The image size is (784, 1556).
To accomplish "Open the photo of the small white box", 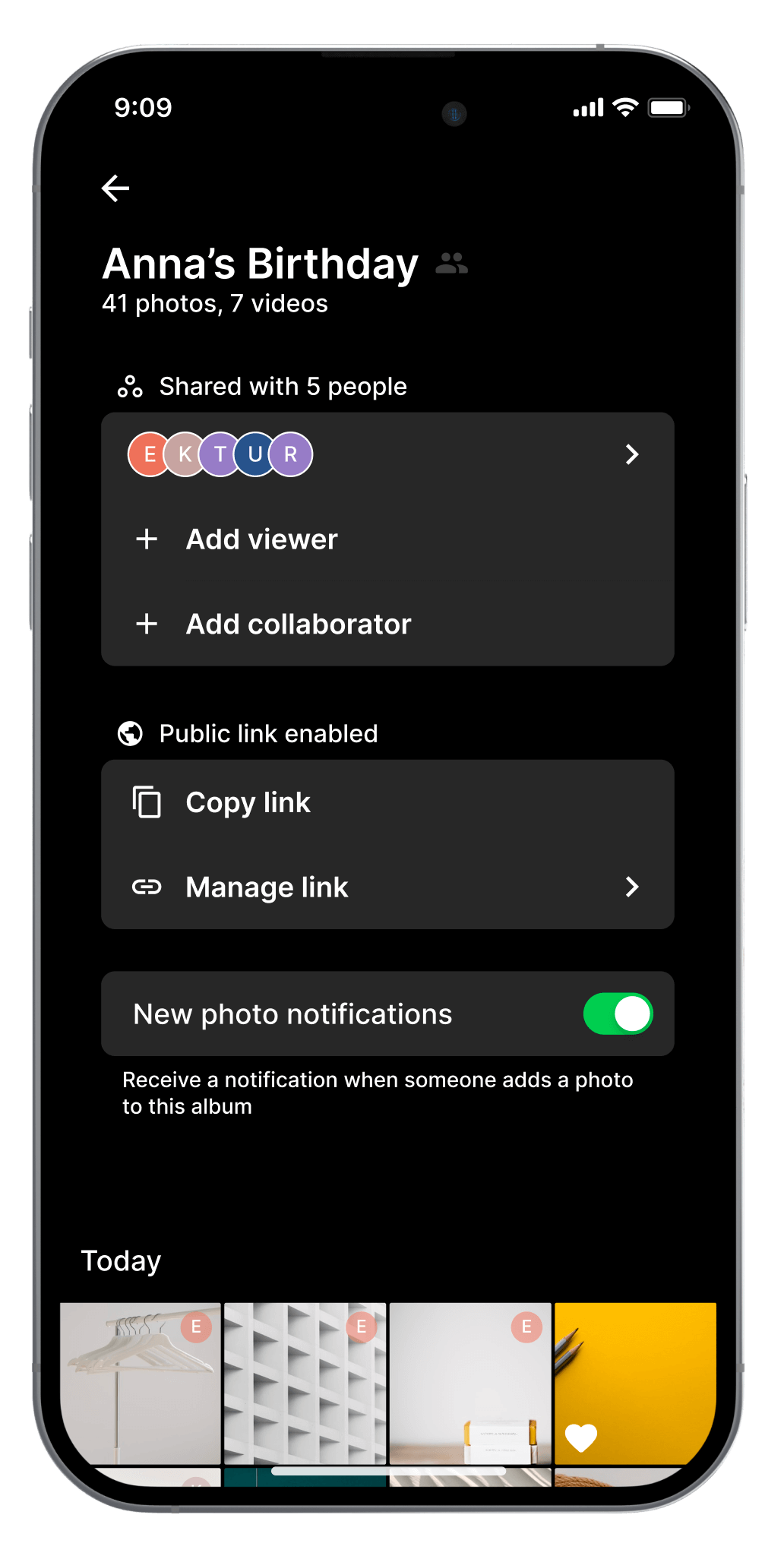I will click(x=469, y=1383).
